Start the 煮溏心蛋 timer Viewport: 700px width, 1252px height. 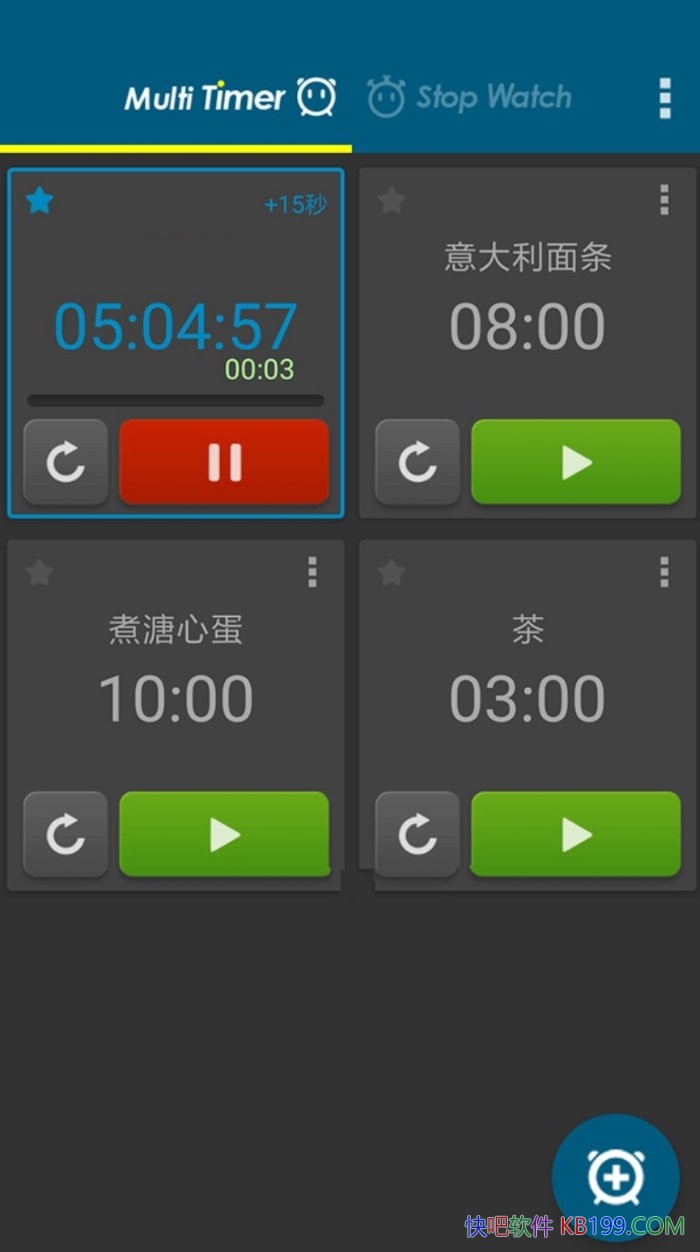224,834
